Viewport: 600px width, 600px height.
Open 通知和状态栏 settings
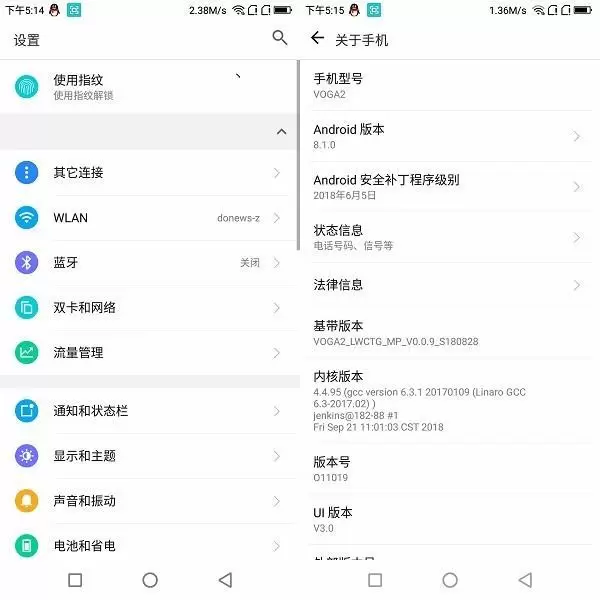[x=150, y=410]
